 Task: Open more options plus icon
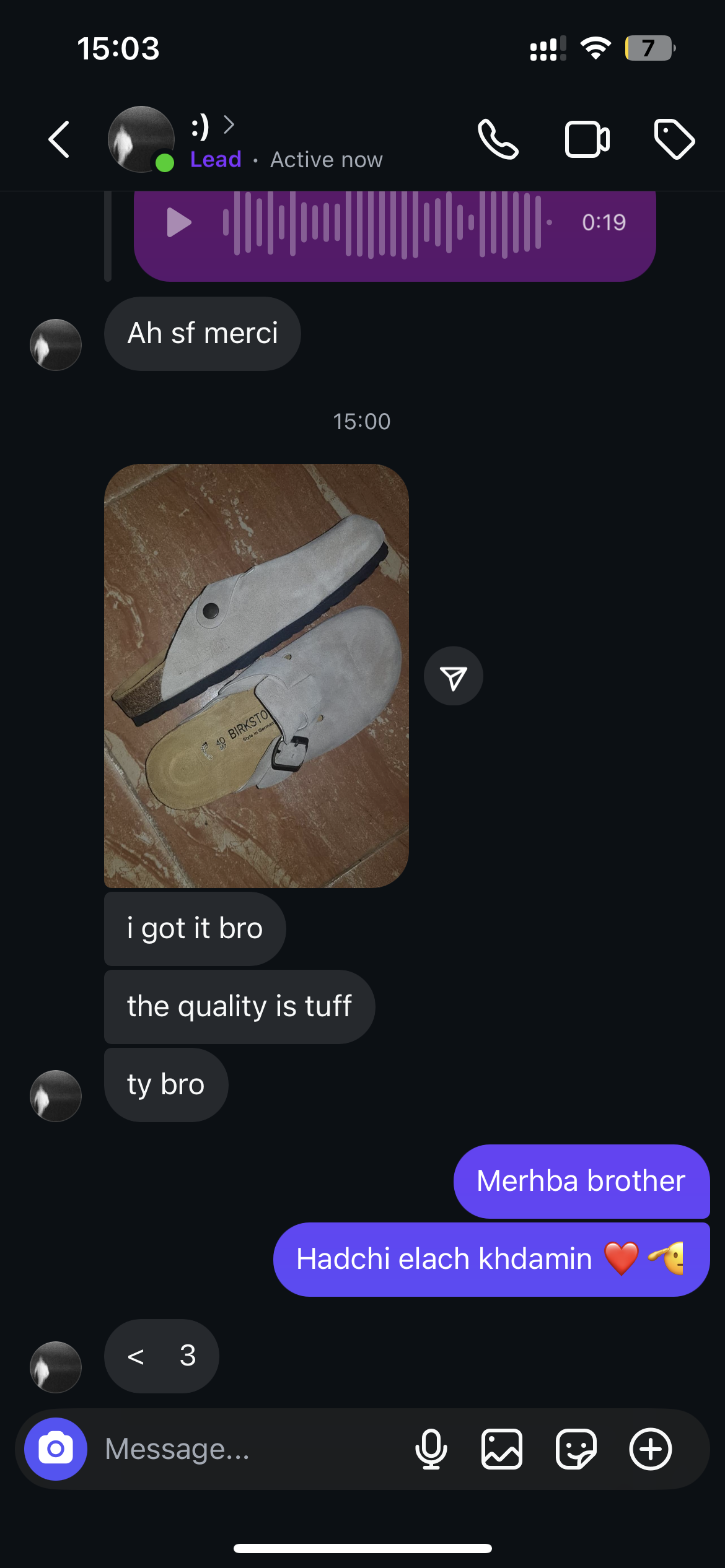(651, 1449)
